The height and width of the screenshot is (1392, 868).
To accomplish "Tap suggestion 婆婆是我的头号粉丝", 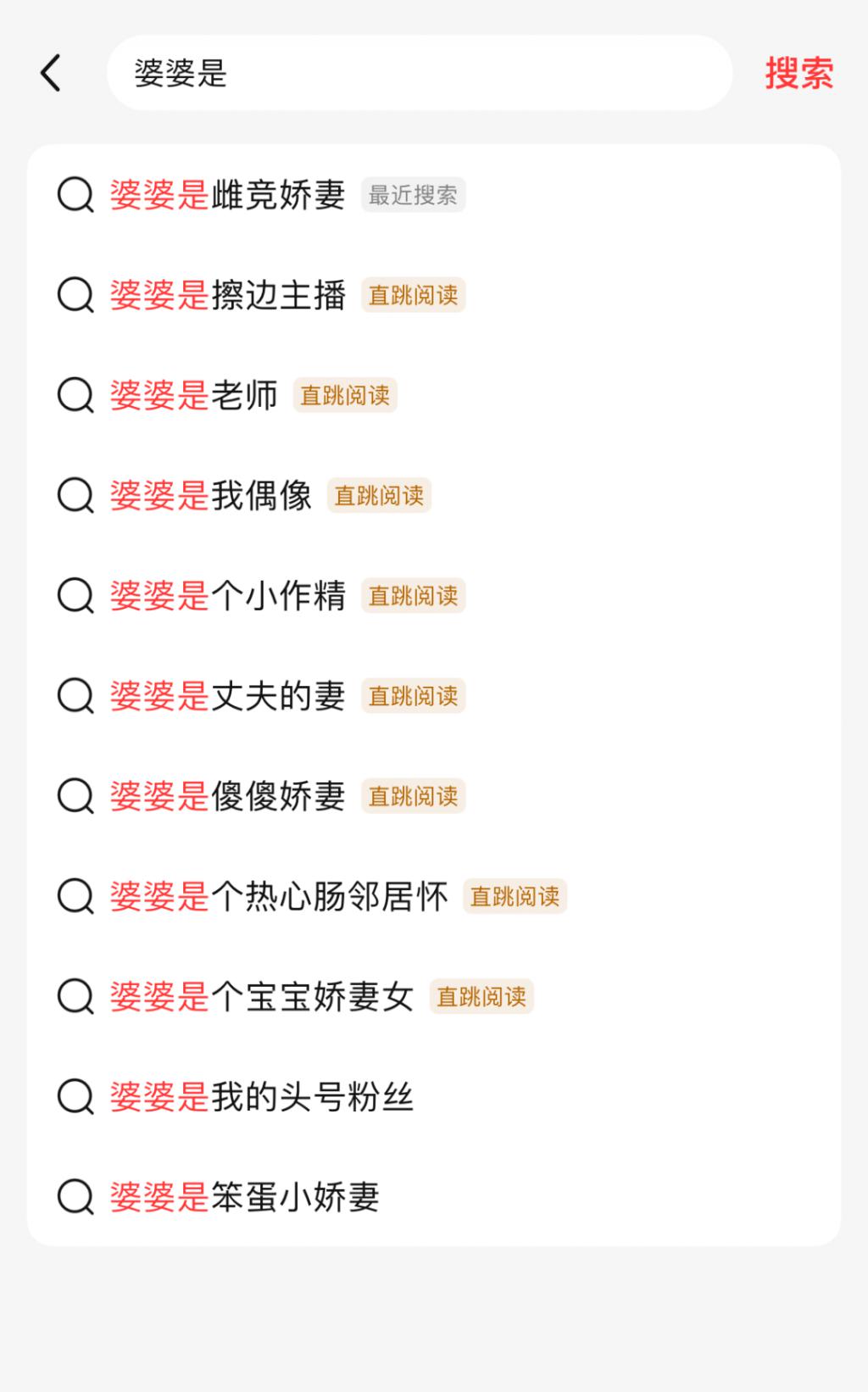I will click(433, 1096).
